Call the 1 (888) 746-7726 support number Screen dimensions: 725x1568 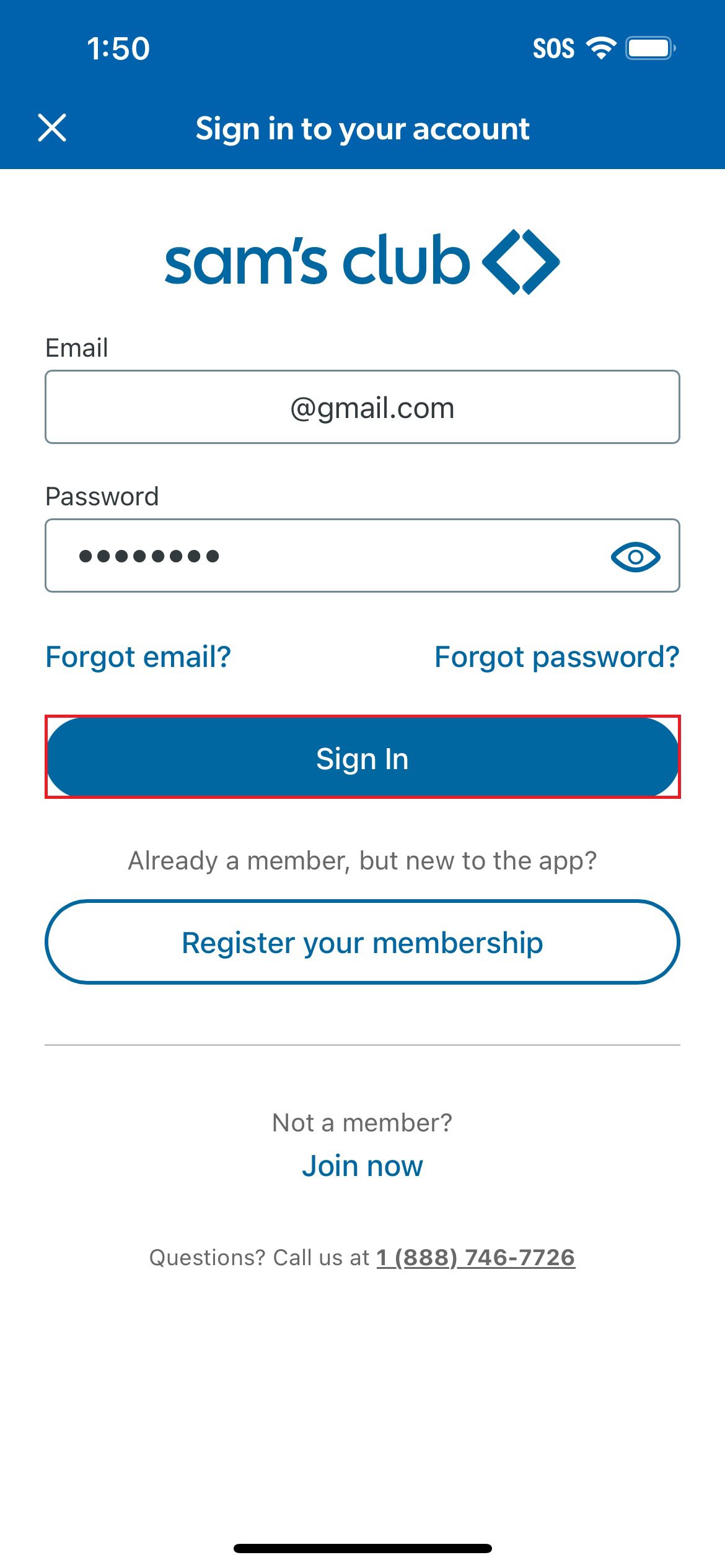(x=476, y=1258)
